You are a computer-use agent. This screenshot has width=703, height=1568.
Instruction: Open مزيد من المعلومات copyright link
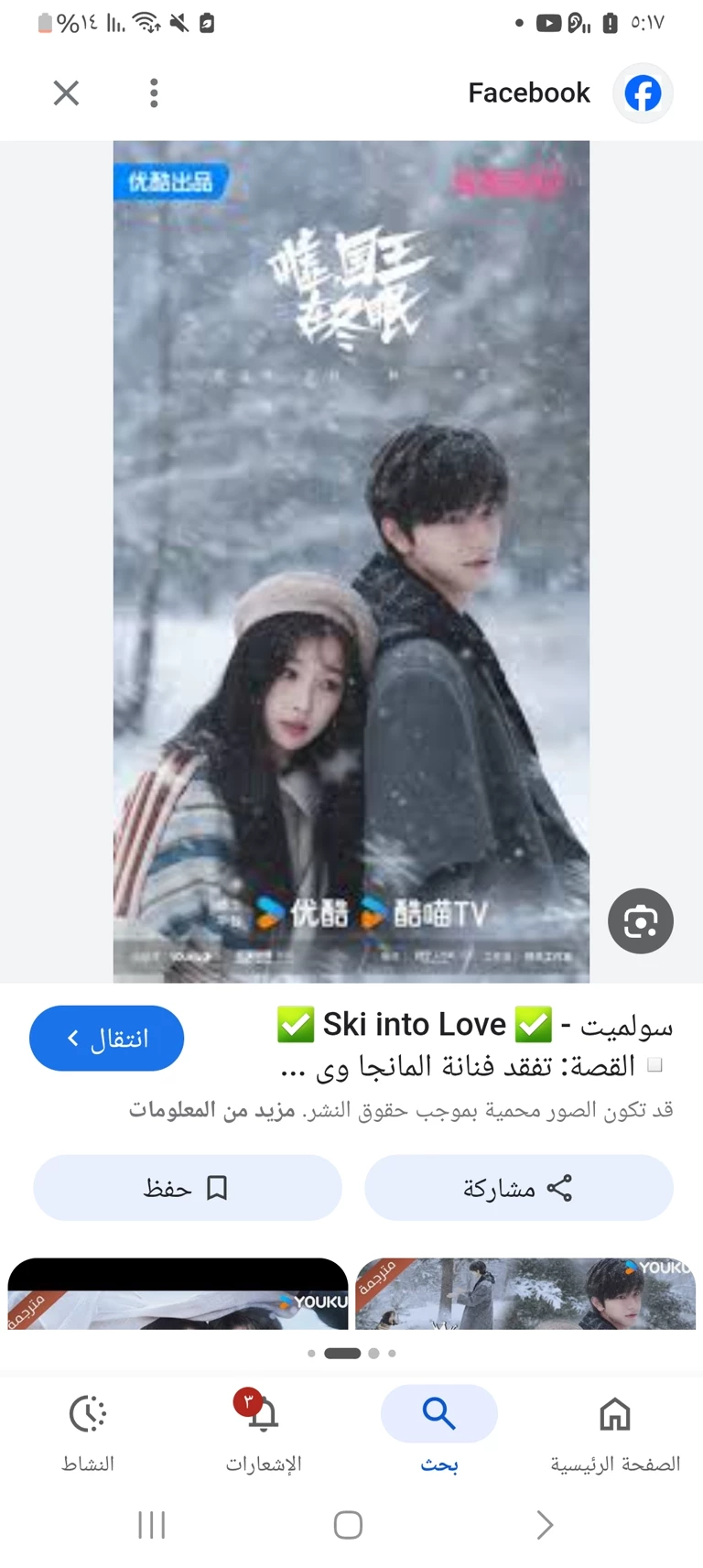(x=211, y=1110)
